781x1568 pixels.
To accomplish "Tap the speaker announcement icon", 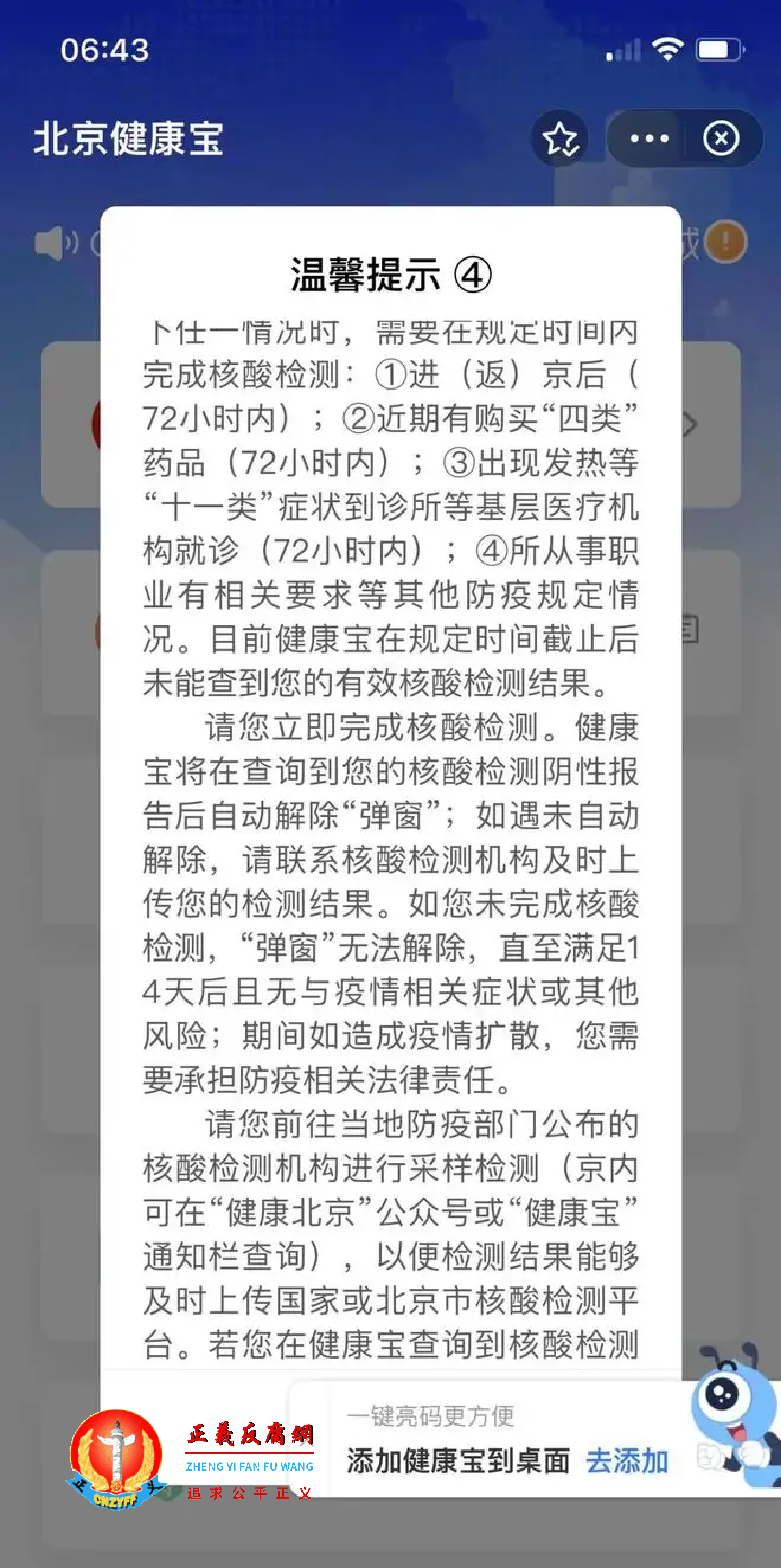I will (x=55, y=243).
